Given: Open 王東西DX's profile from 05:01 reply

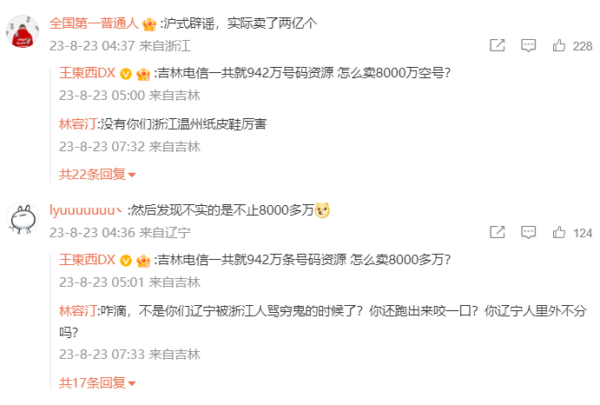Looking at the screenshot, I should click(x=90, y=260).
